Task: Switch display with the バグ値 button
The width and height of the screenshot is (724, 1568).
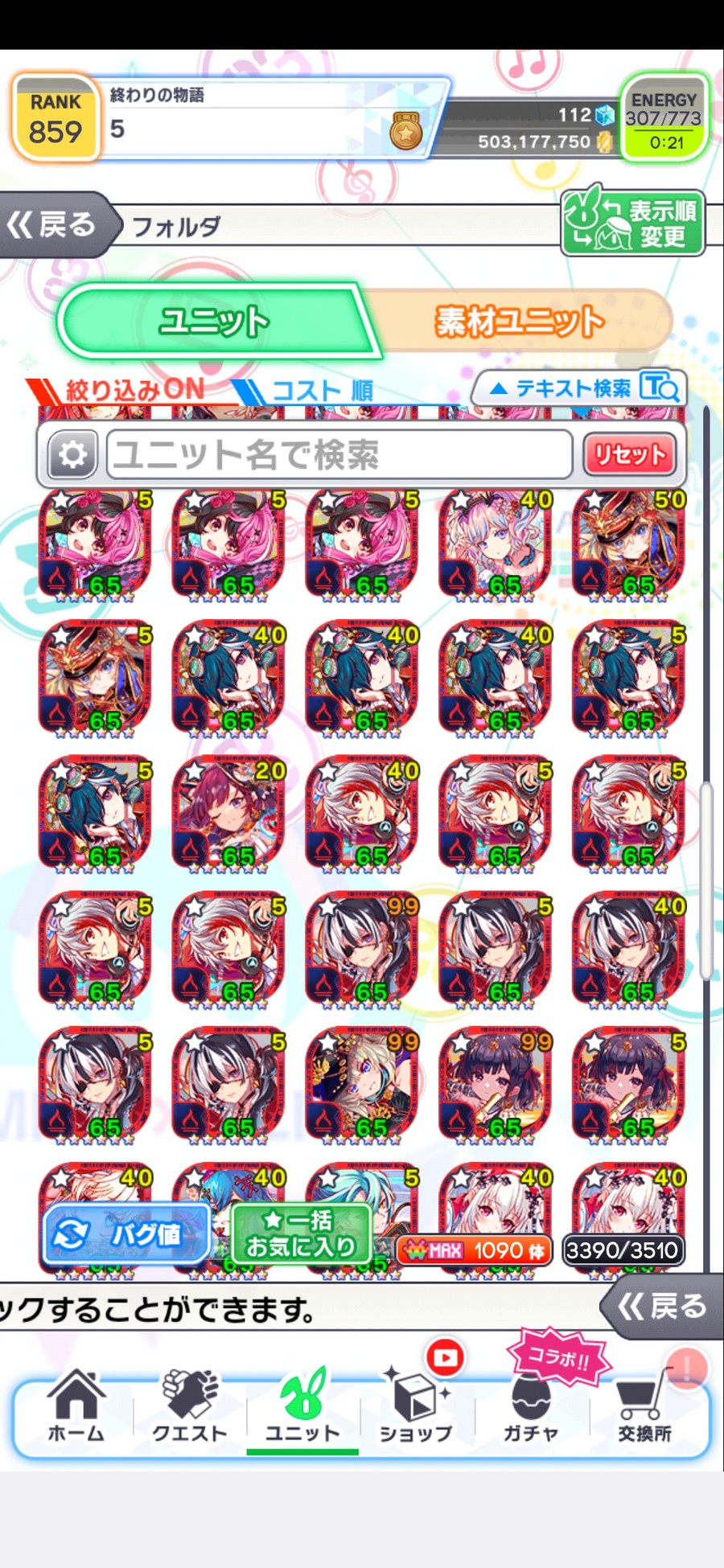Action: click(125, 1234)
